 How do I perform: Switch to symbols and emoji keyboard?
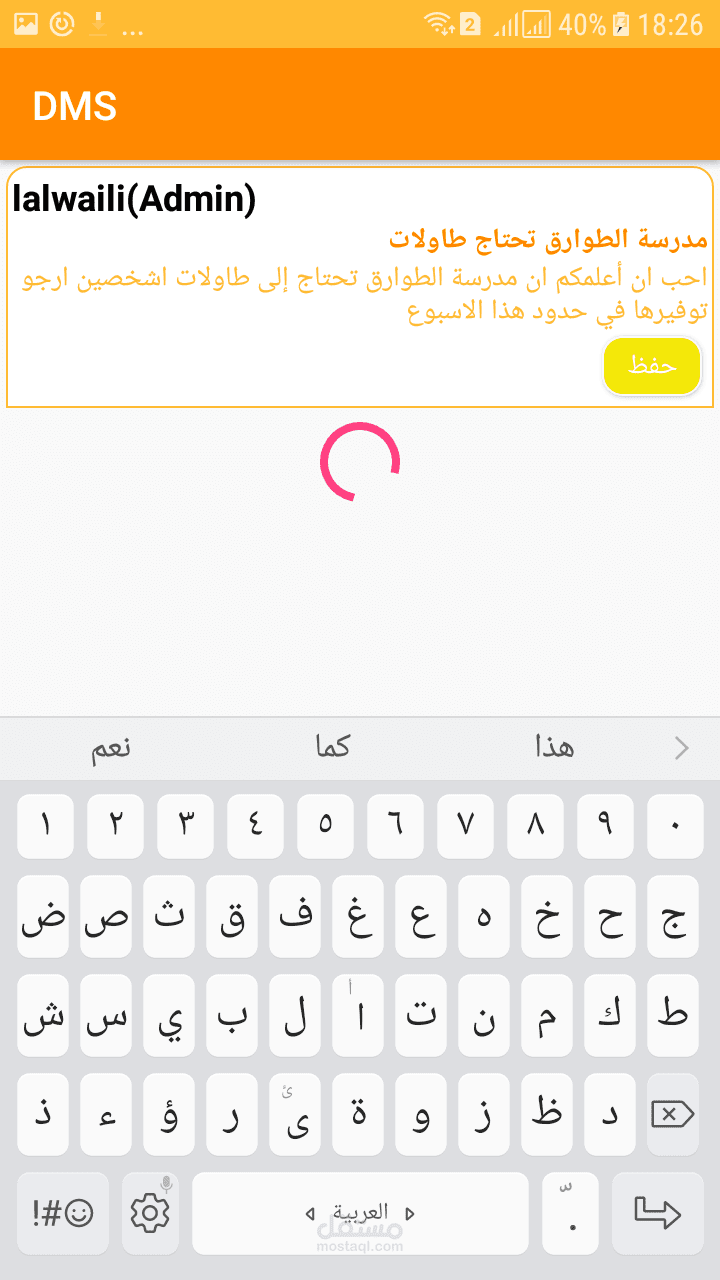[63, 1213]
